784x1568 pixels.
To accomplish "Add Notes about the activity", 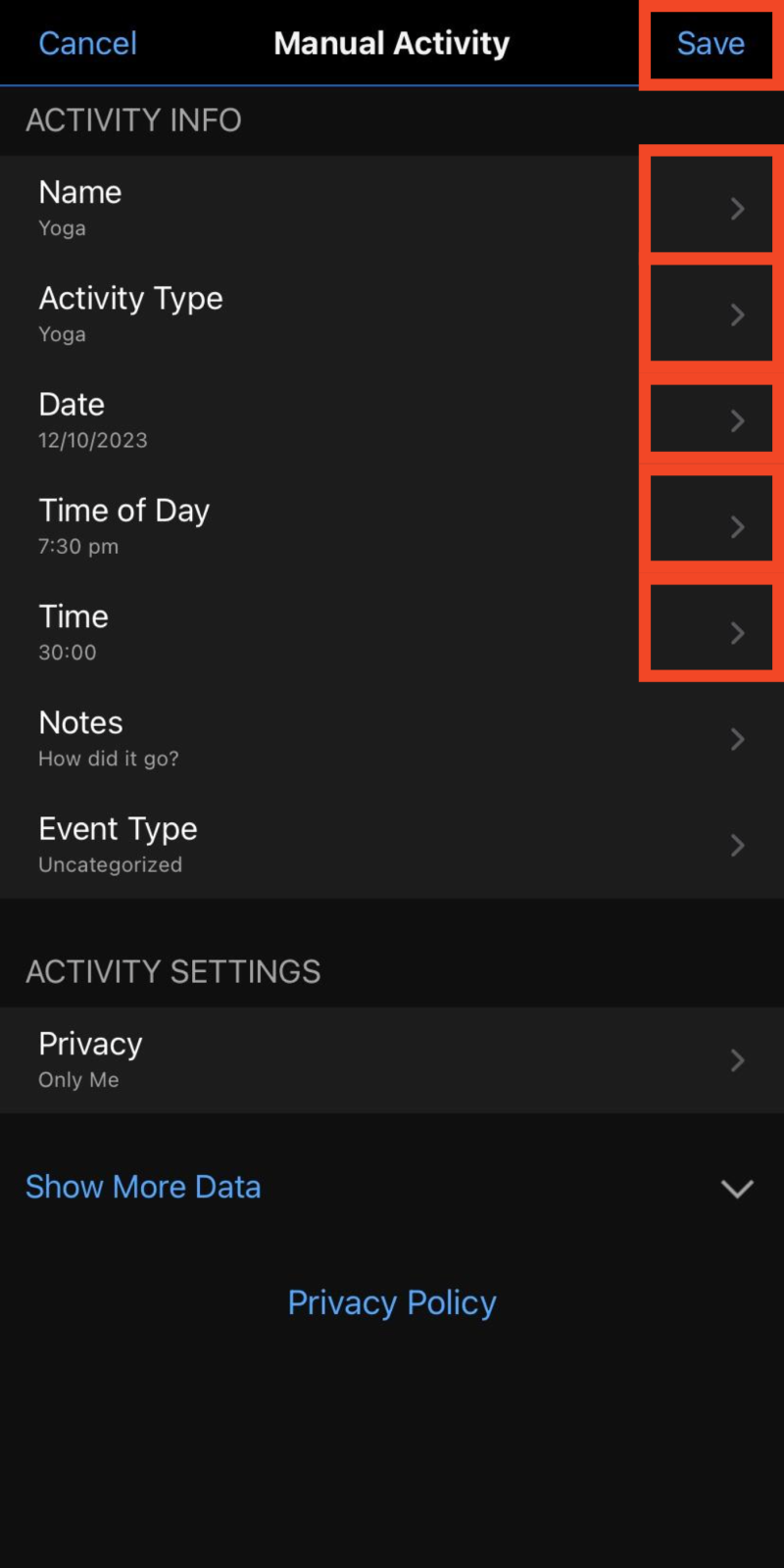I will (392, 739).
